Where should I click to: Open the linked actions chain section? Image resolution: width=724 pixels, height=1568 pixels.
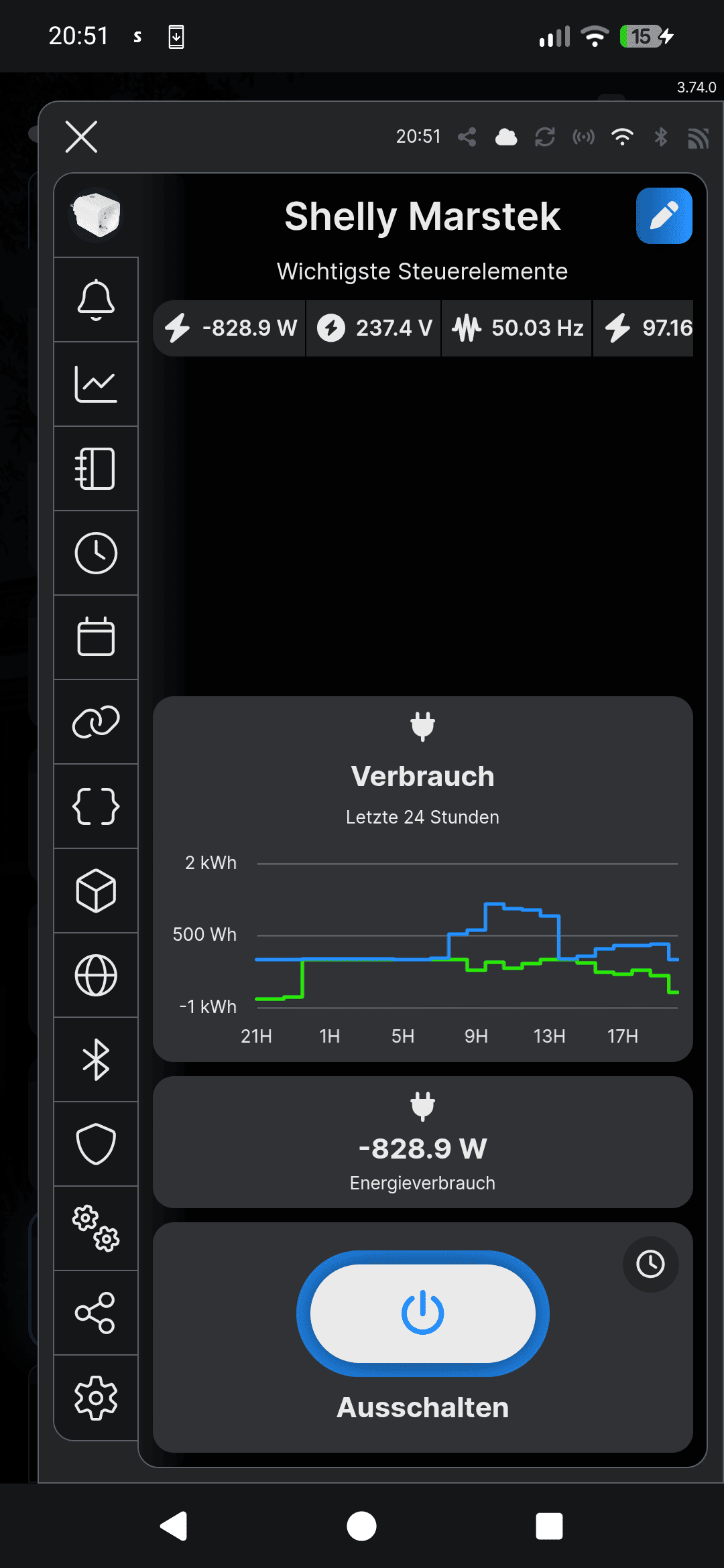coord(96,722)
